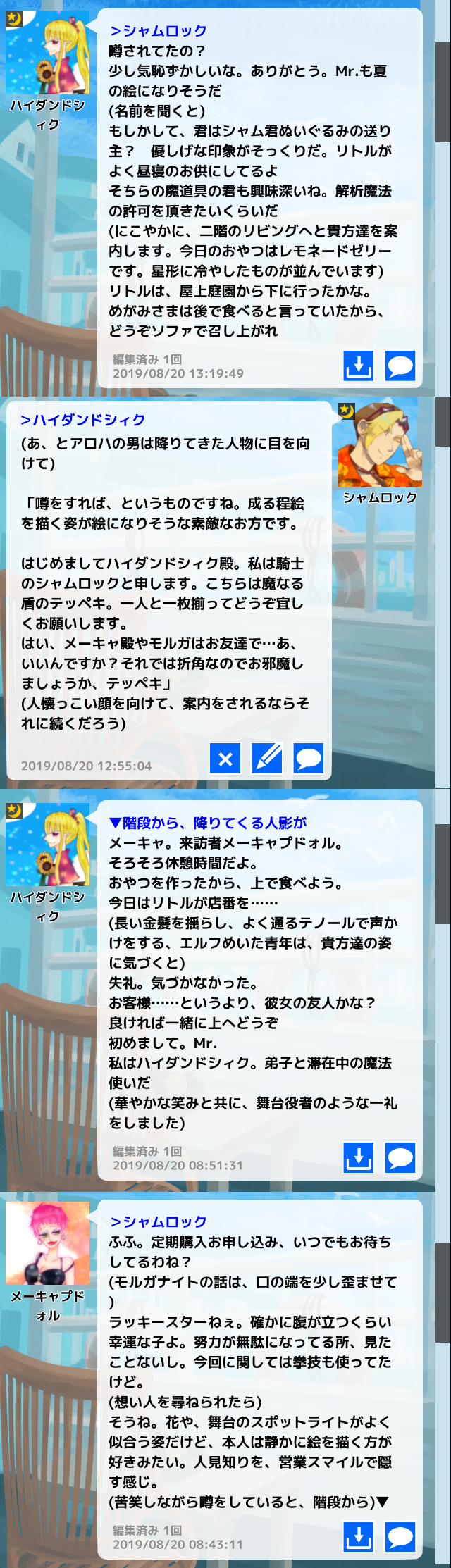The height and width of the screenshot is (1568, 451).
Task: Delete the 12:55:04 シャムロック post
Action: coord(225,759)
